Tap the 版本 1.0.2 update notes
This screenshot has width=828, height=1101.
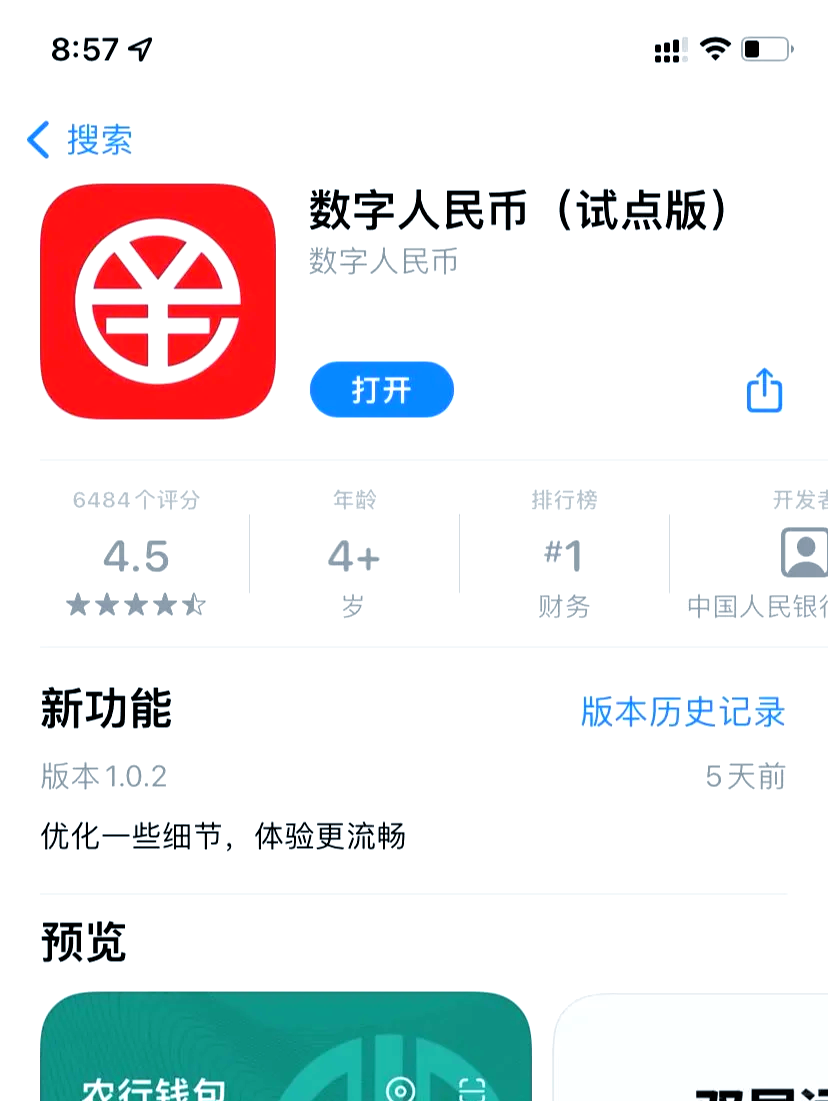coord(103,775)
